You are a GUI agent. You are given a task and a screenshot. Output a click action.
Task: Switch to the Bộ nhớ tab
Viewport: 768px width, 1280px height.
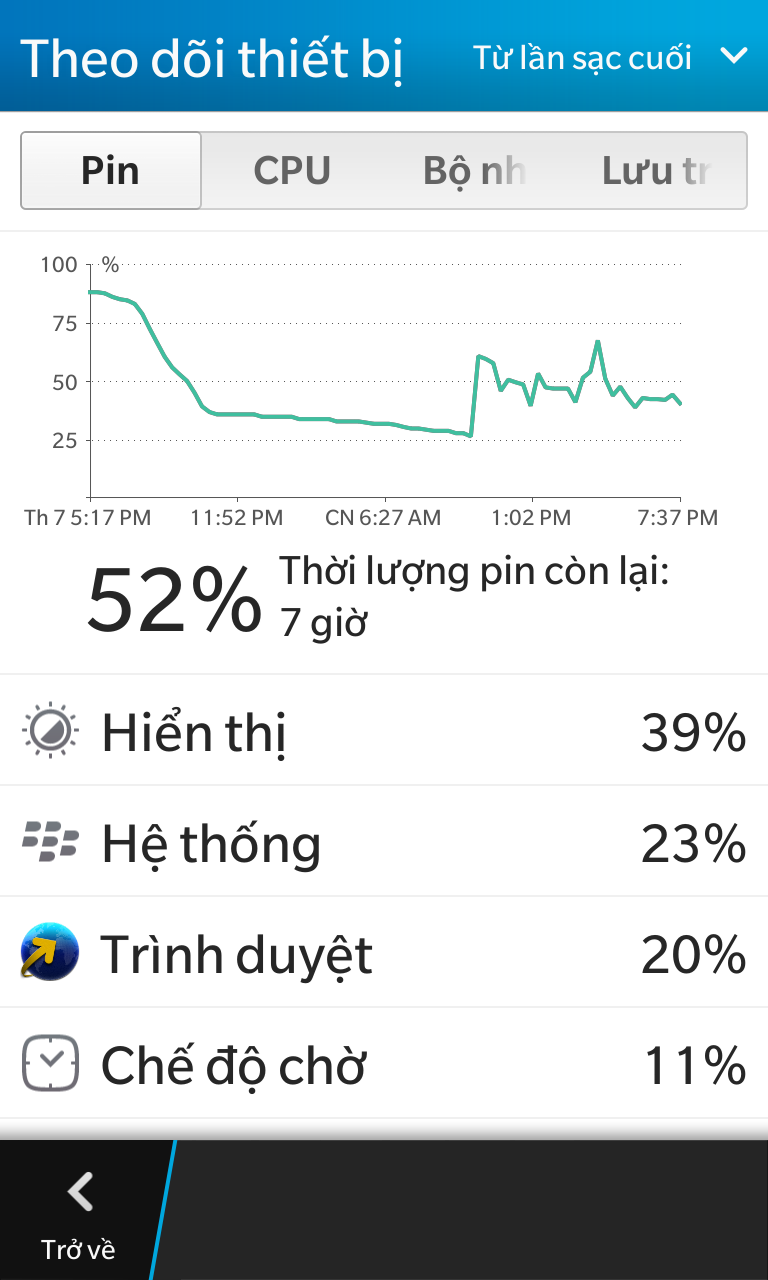[x=473, y=171]
